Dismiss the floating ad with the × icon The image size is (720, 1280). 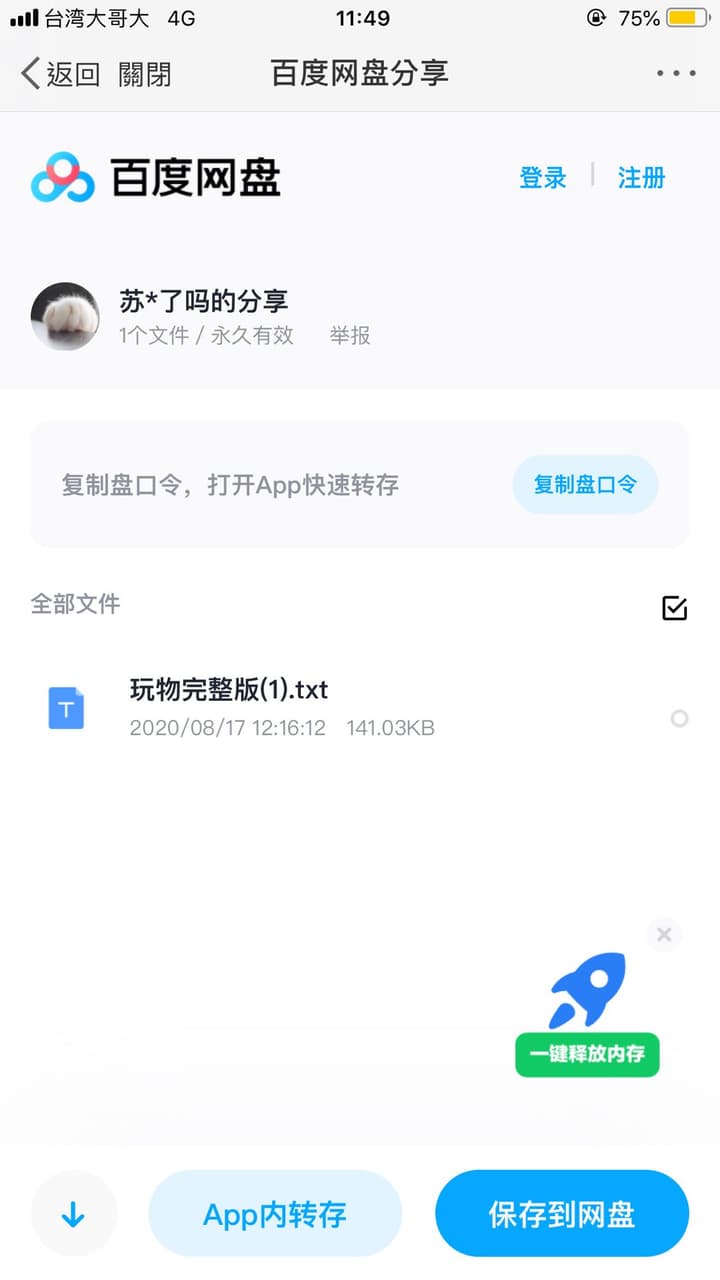(x=663, y=934)
